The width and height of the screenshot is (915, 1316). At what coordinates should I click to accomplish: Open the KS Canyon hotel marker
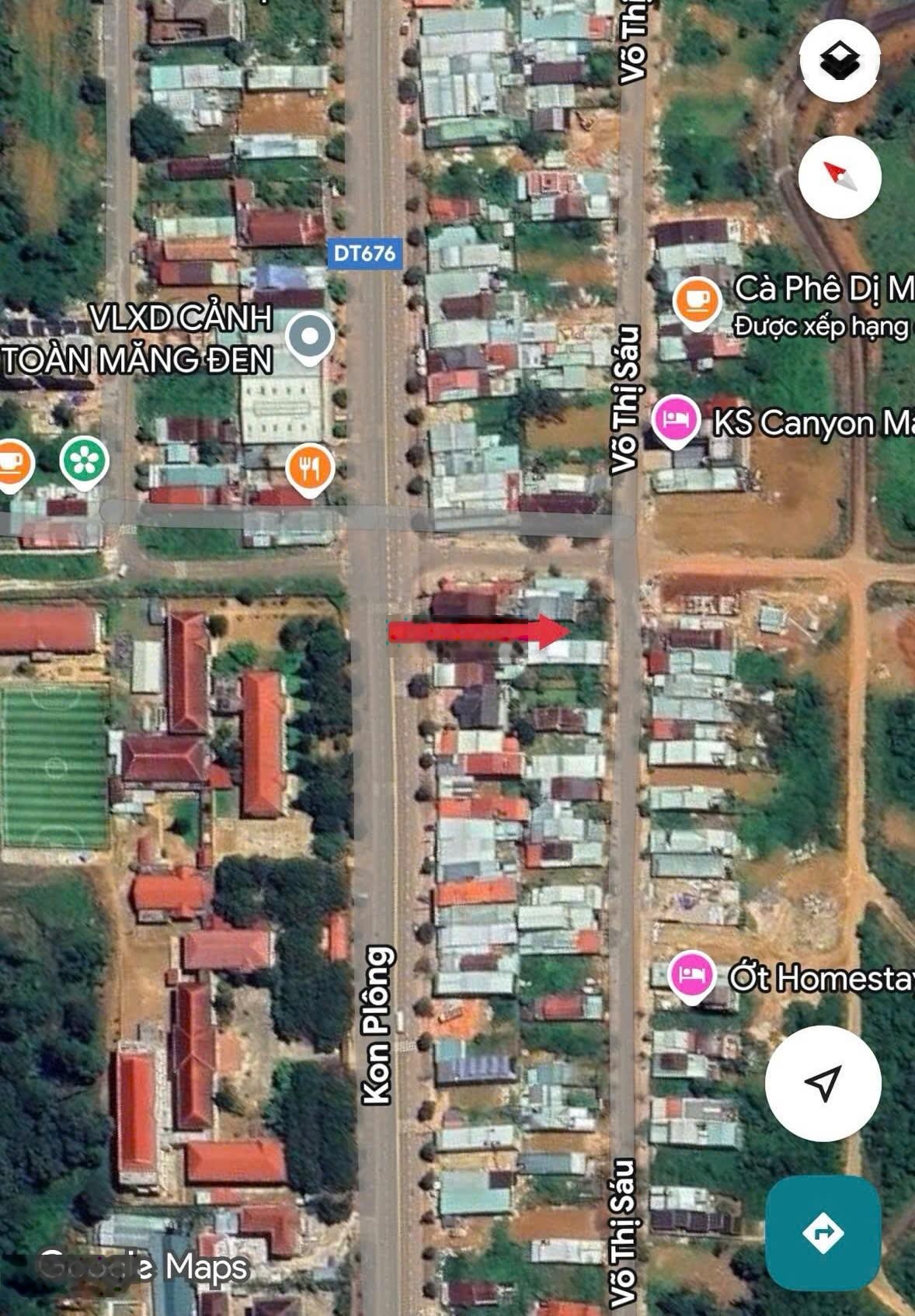tap(676, 420)
